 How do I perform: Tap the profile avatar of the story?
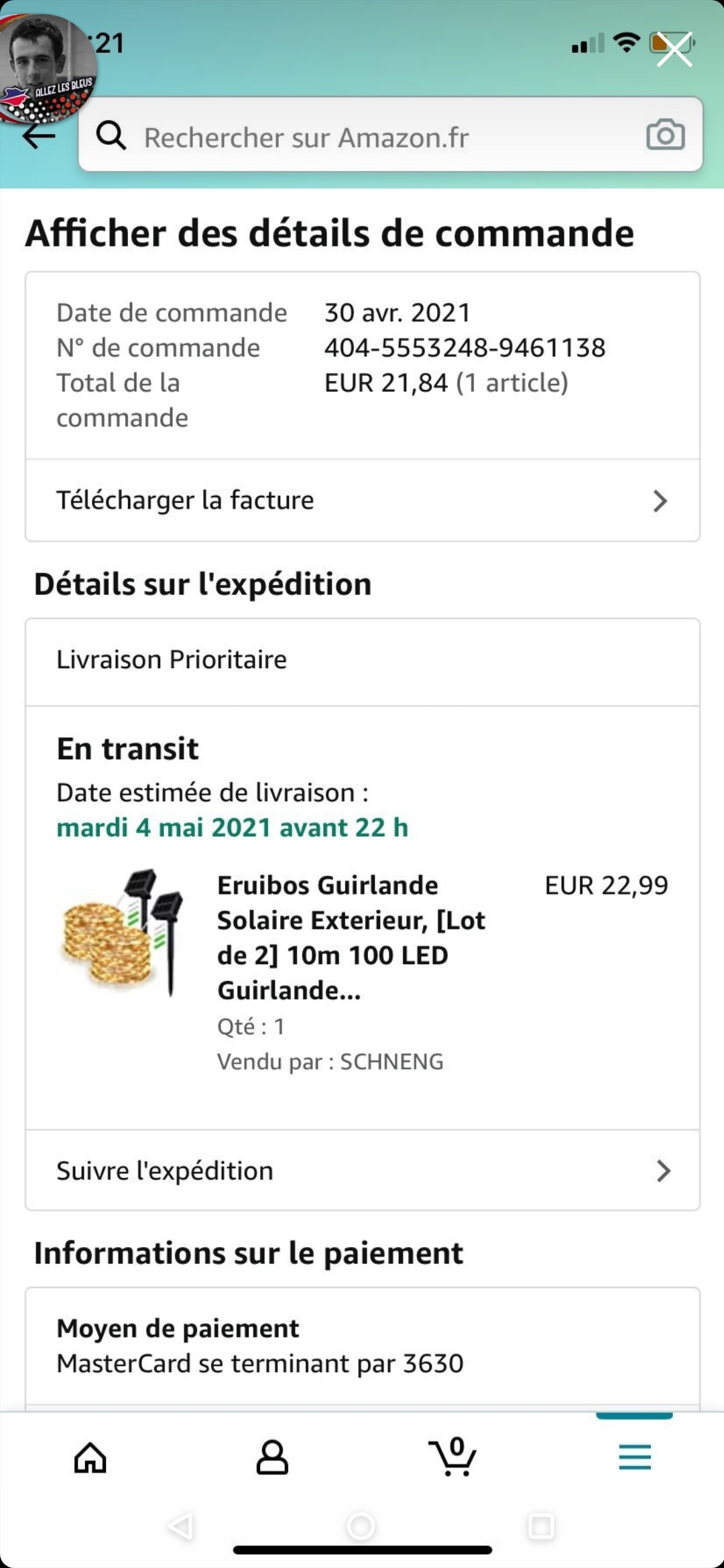(46, 67)
